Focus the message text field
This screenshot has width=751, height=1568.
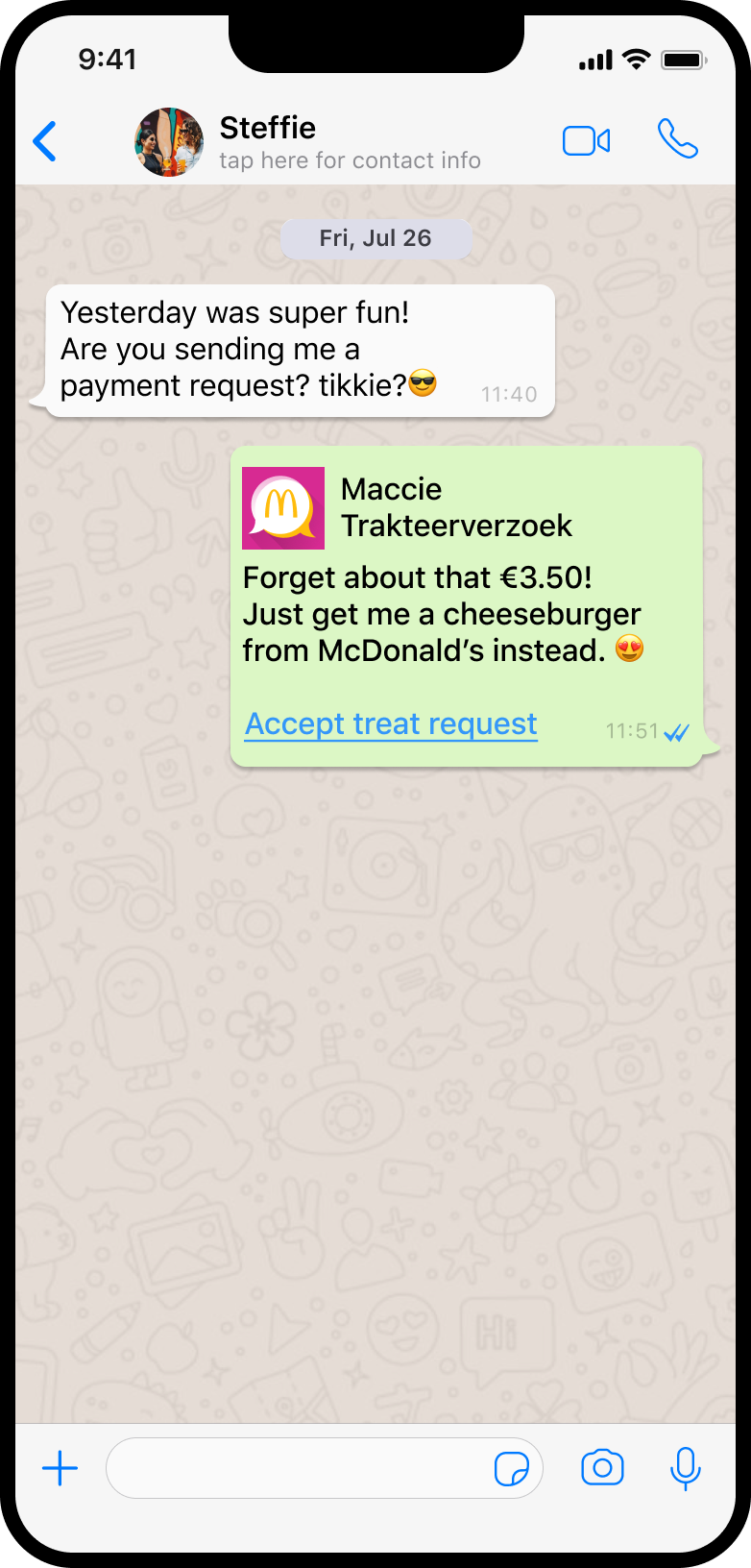[298, 1468]
